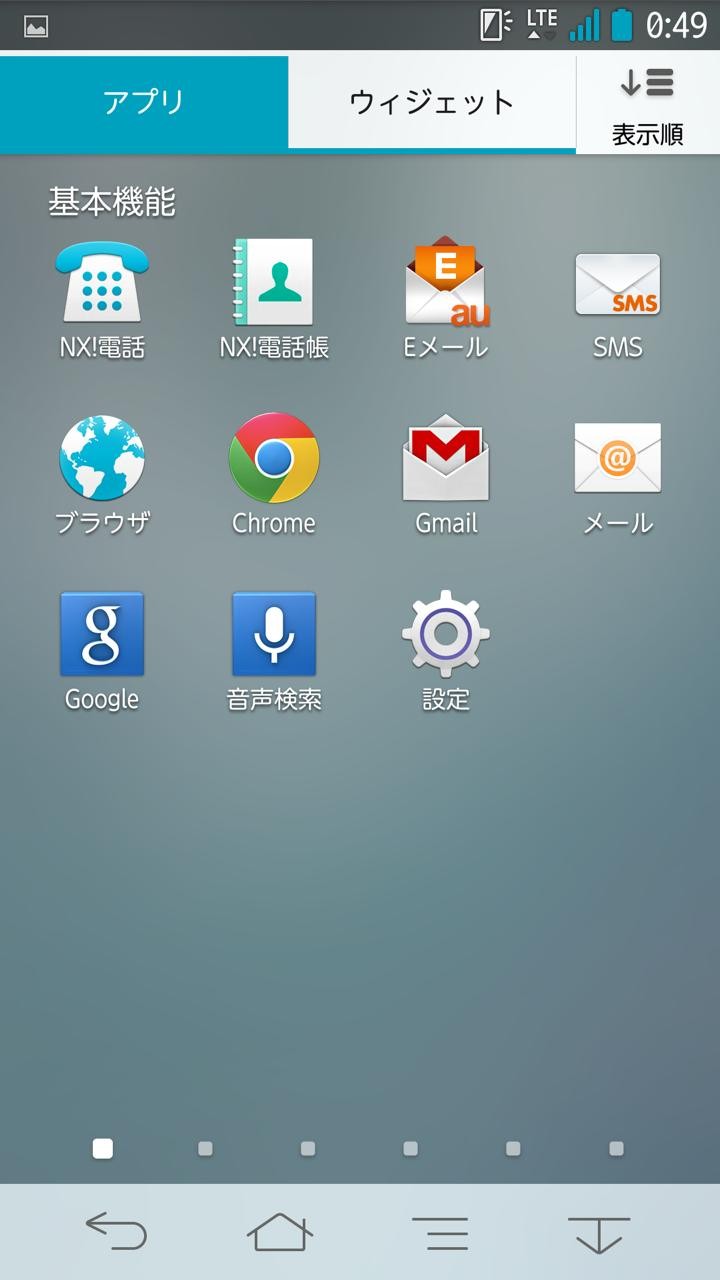
Task: Pull down the notification panel button
Action: (x=599, y=1233)
